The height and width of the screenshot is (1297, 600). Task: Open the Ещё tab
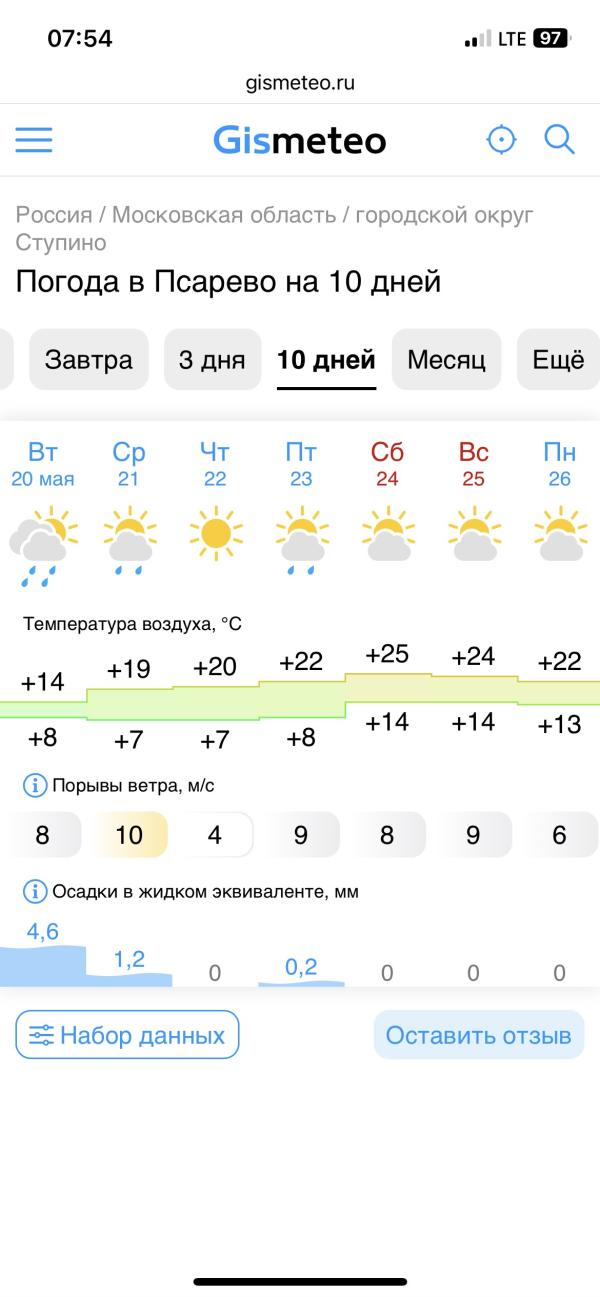pos(557,359)
